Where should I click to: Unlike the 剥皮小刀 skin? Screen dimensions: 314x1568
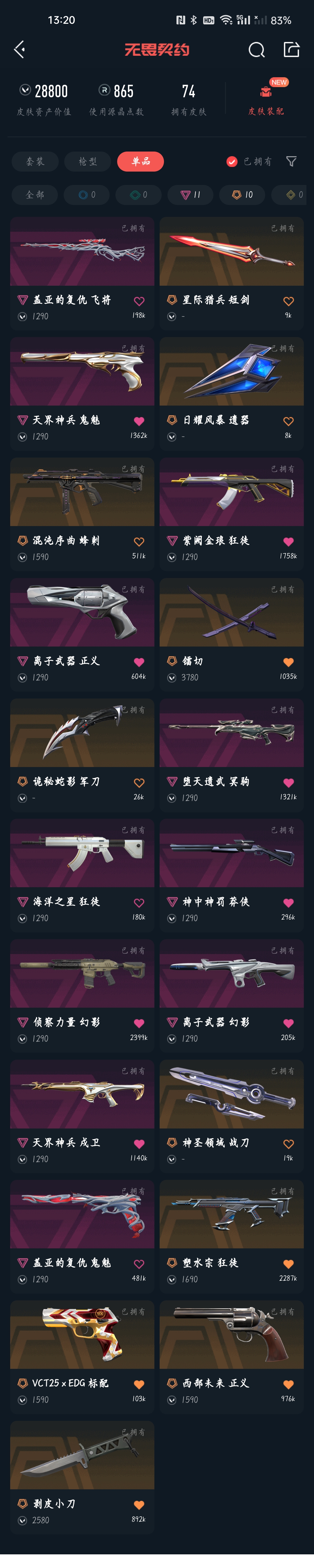point(139,1505)
